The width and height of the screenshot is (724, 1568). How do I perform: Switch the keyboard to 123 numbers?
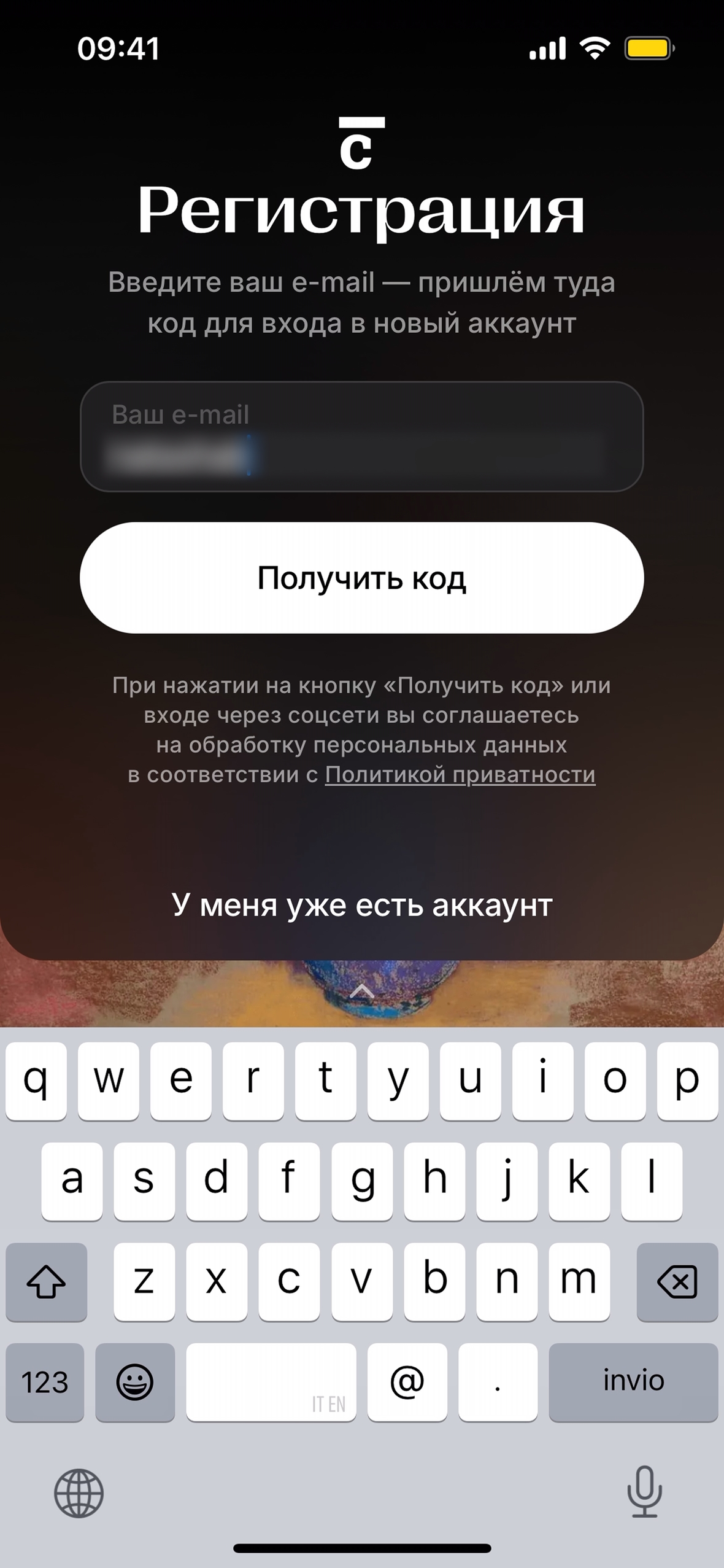point(45,1381)
